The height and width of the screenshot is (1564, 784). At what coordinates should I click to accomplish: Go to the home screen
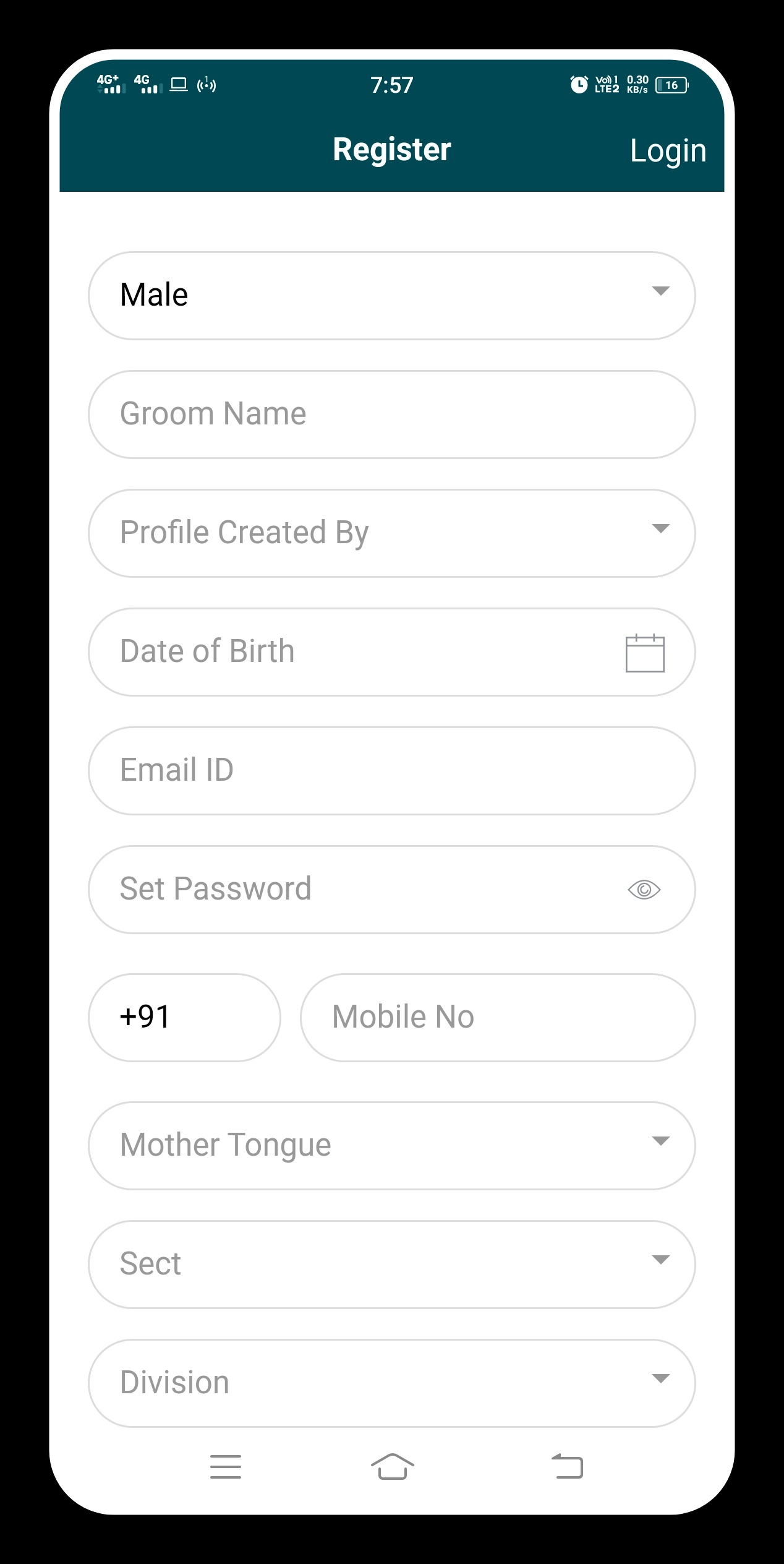point(393,1466)
